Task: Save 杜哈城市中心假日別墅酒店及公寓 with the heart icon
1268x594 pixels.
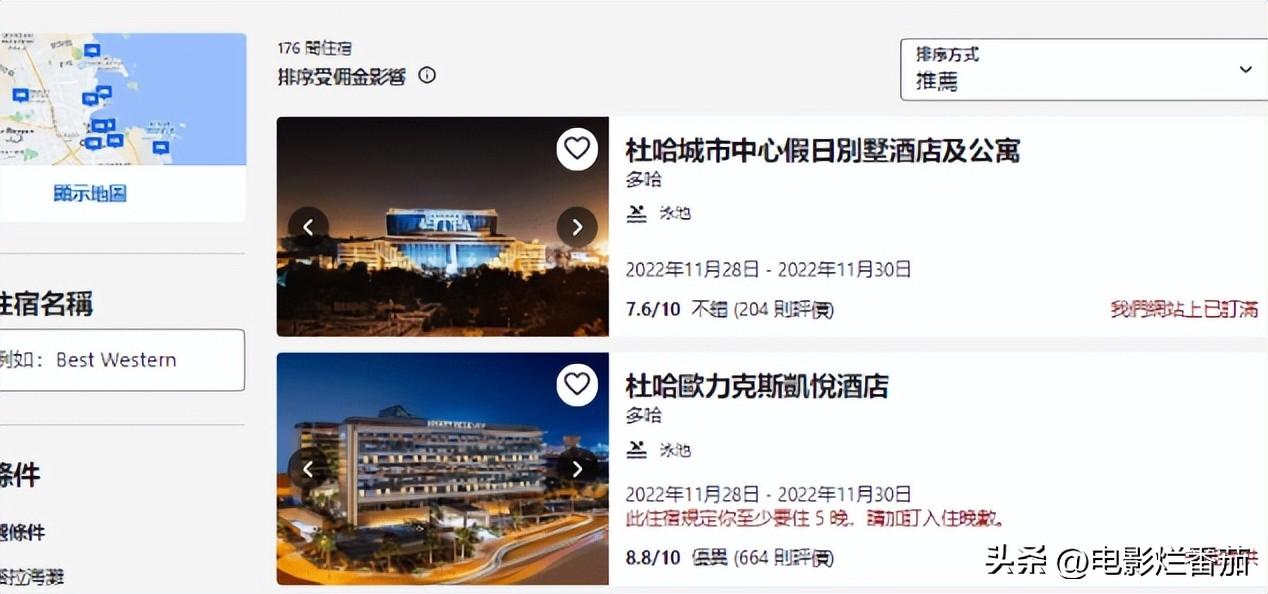Action: pos(577,149)
